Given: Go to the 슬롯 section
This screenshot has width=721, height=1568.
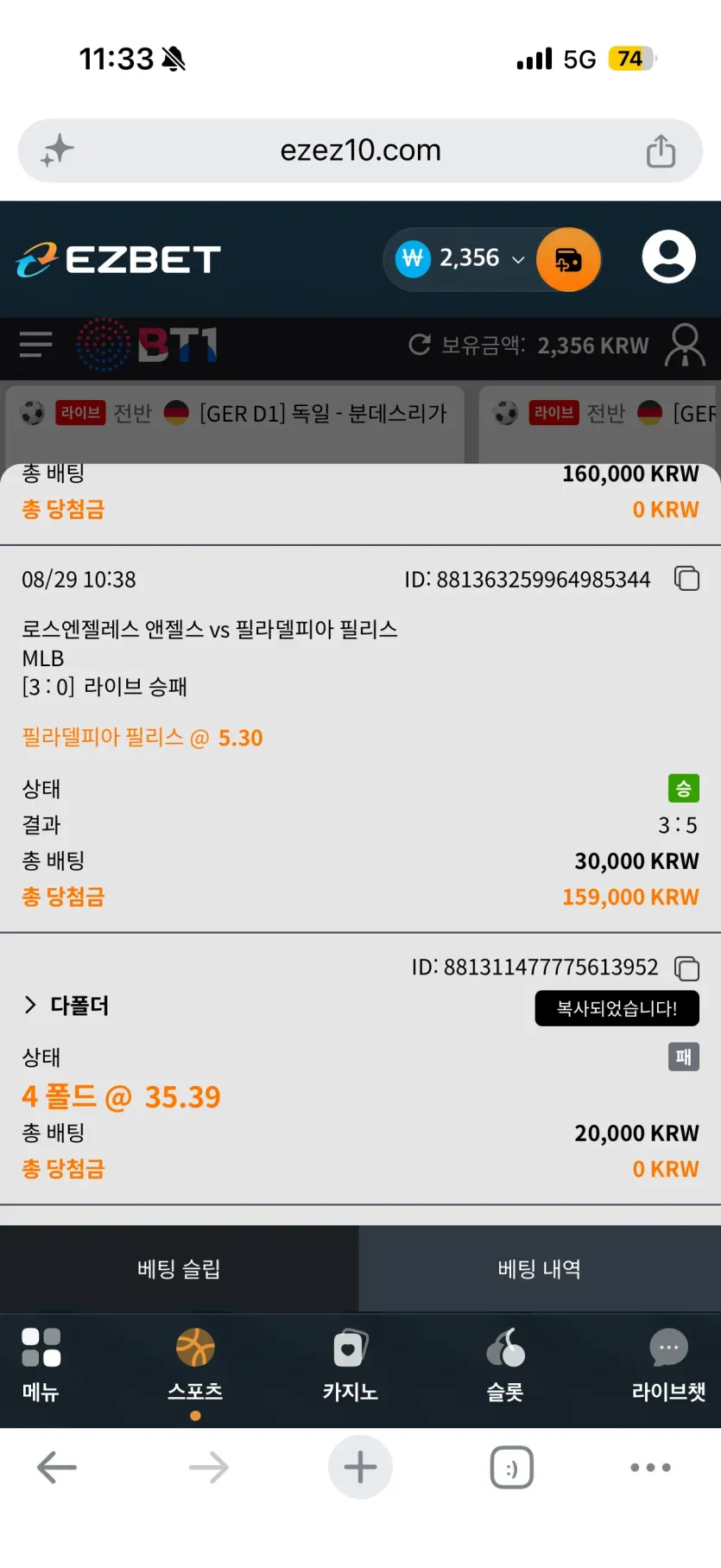Looking at the screenshot, I should 505,1365.
